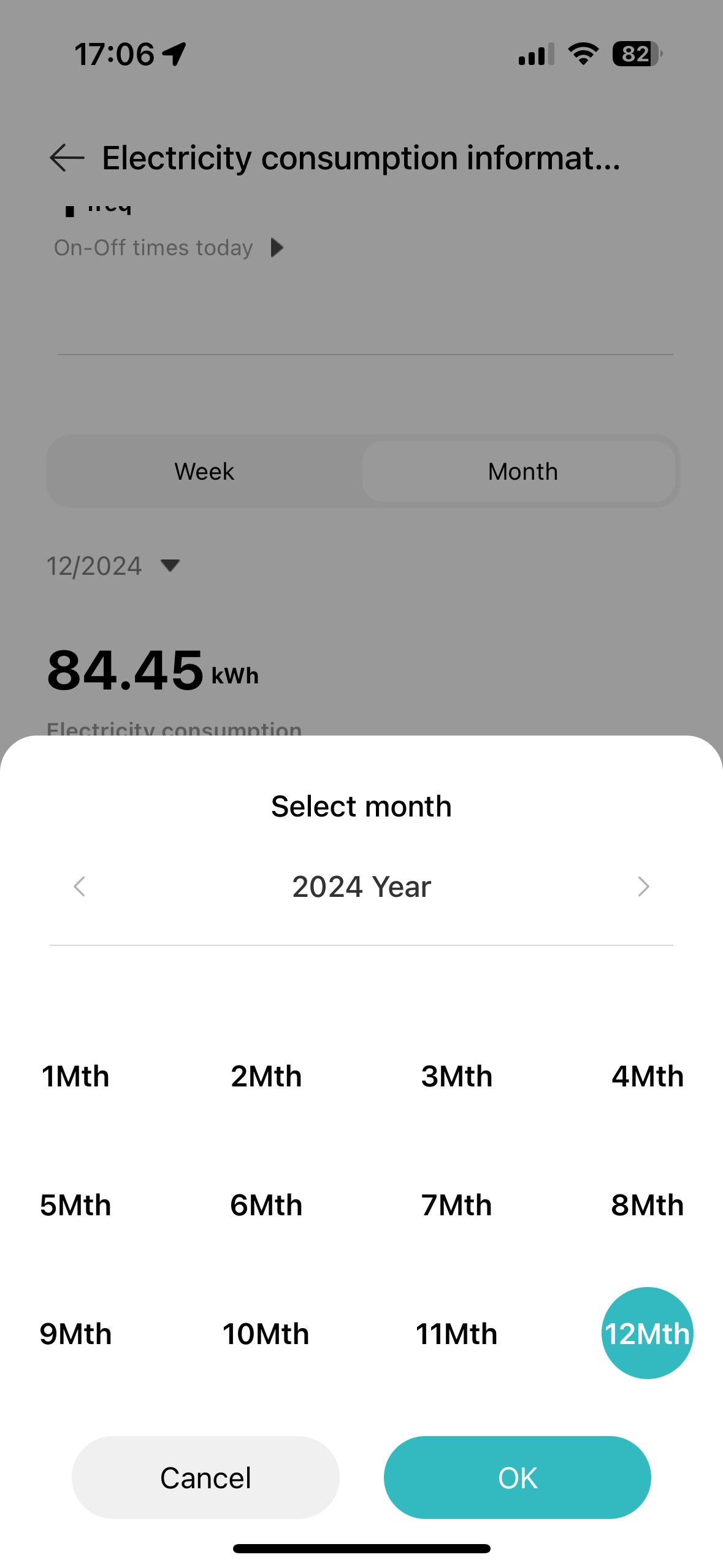
Task: Pick 6Mth from the month picker
Action: [x=266, y=1205]
